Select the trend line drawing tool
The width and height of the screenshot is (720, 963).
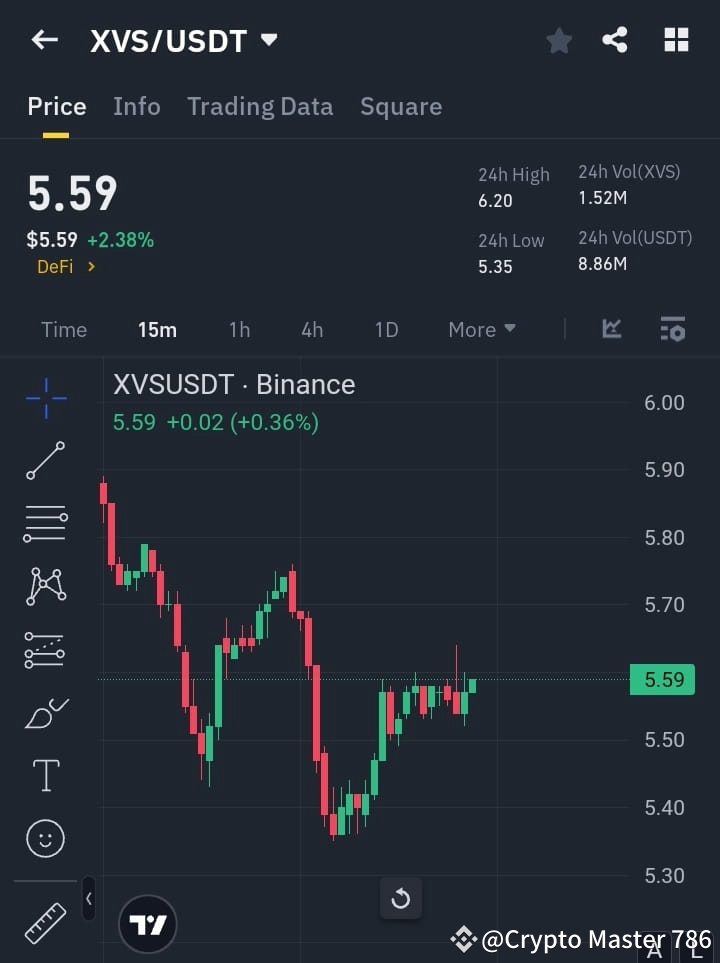tap(44, 461)
